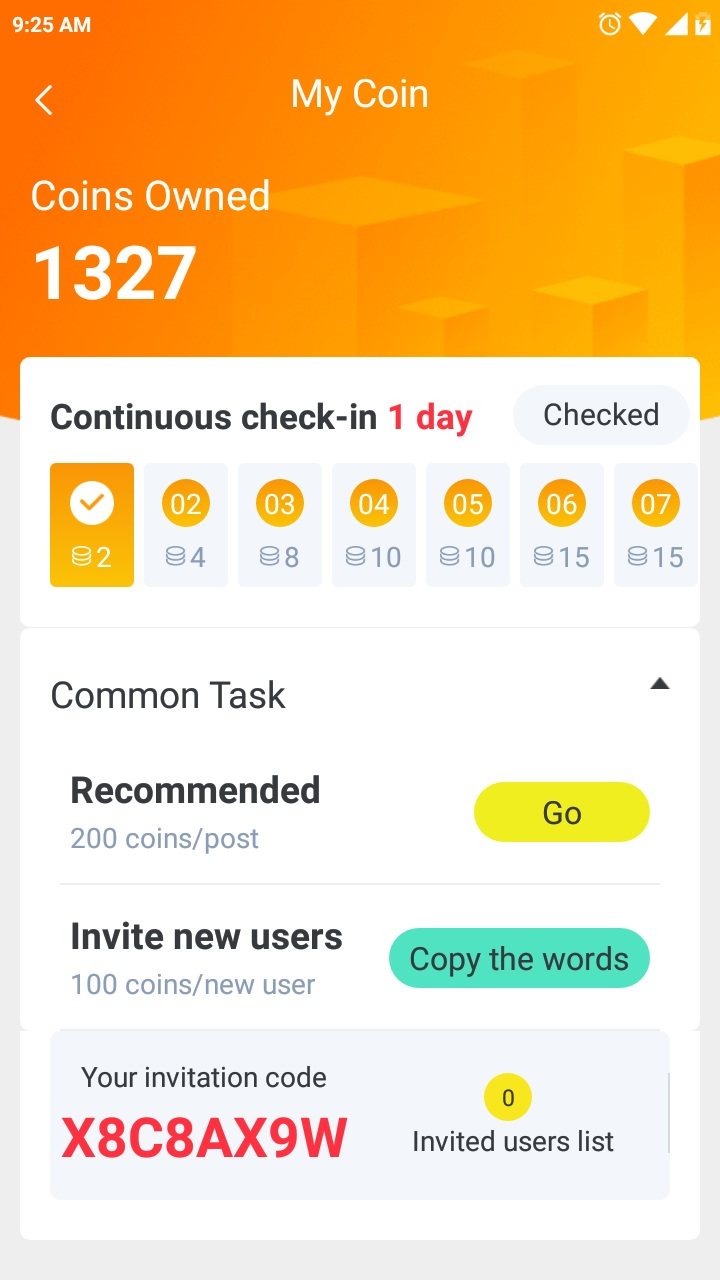Screen dimensions: 720x1280
Task: Copy the words to invite new users
Action: pos(519,959)
